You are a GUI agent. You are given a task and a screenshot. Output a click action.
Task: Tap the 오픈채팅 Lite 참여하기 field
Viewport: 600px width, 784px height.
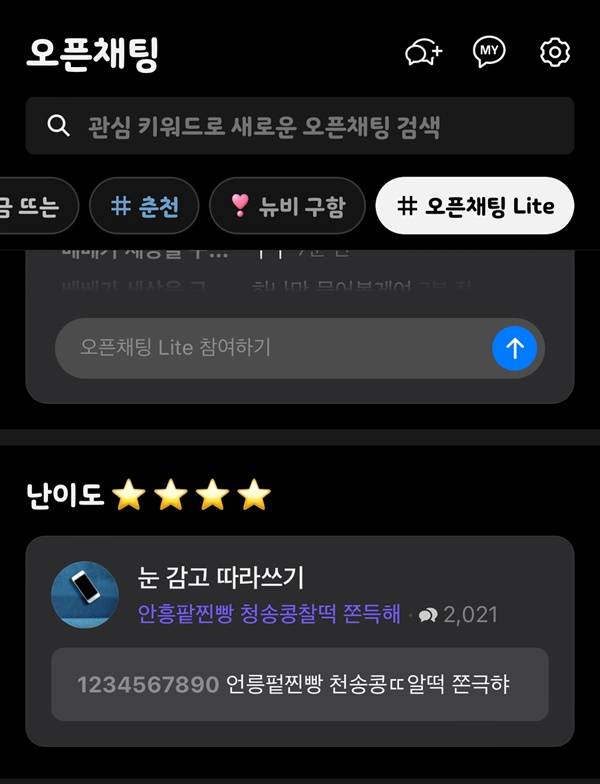[270, 348]
